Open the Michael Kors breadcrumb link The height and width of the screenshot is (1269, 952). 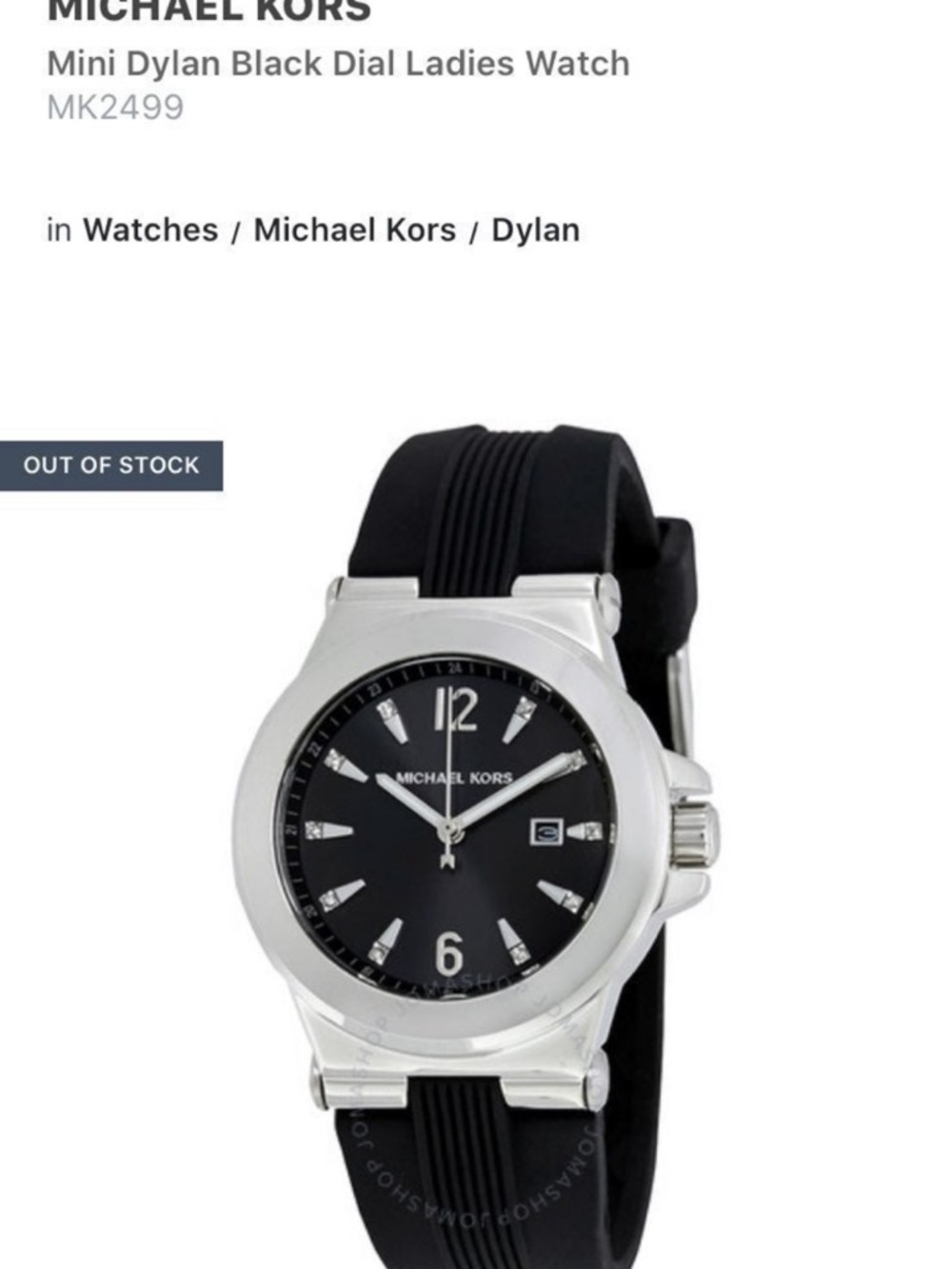pyautogui.click(x=357, y=228)
